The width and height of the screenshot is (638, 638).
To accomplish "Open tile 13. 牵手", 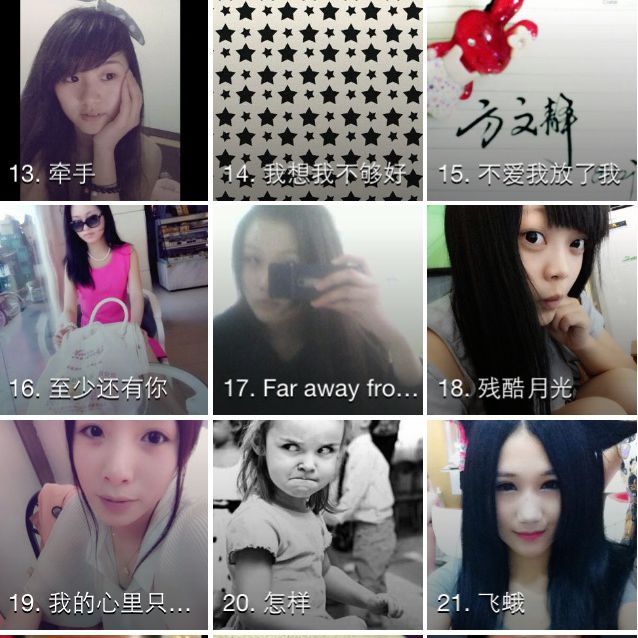I will (x=104, y=100).
